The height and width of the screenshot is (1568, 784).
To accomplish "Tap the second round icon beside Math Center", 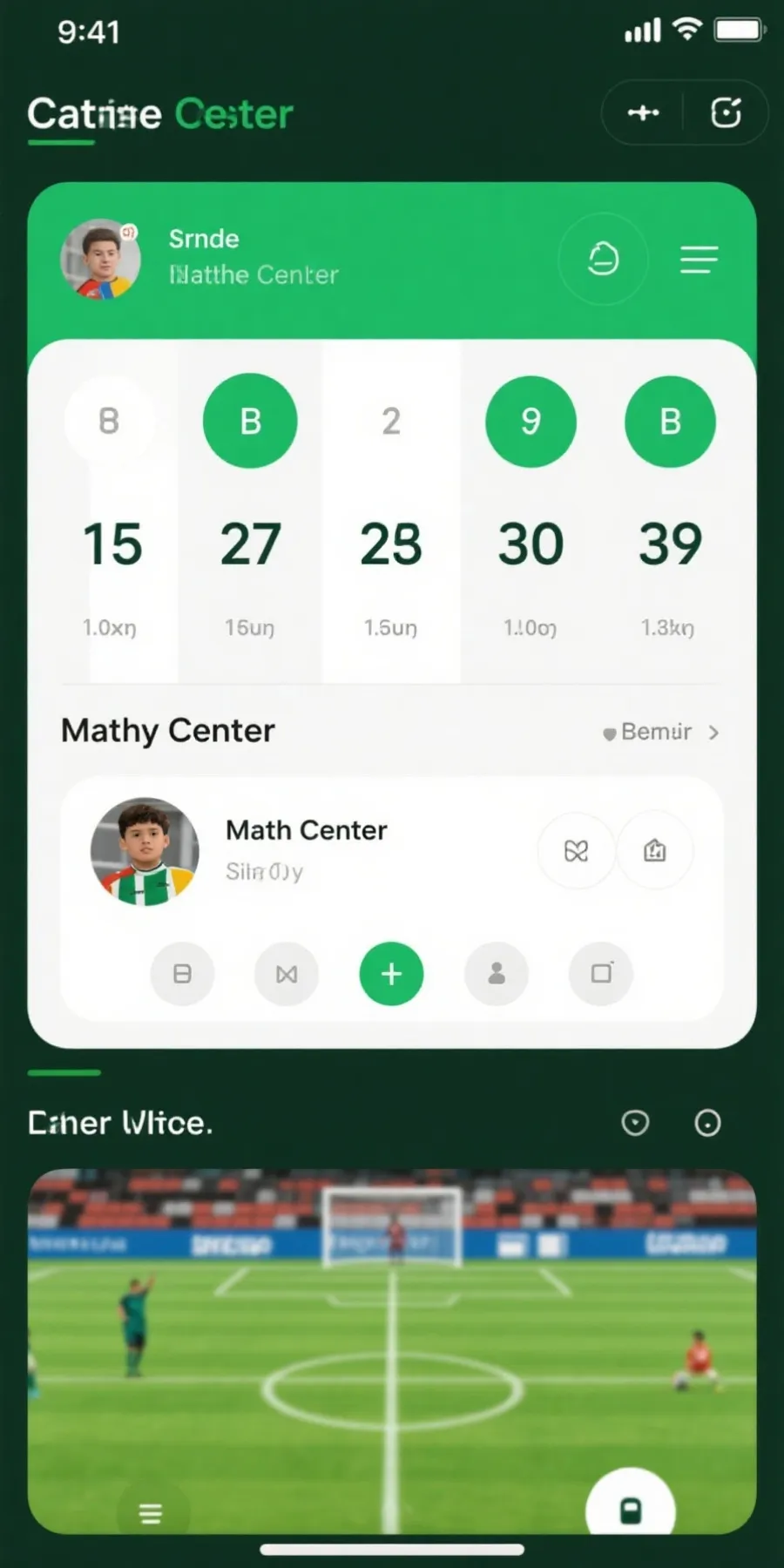I will click(x=654, y=850).
